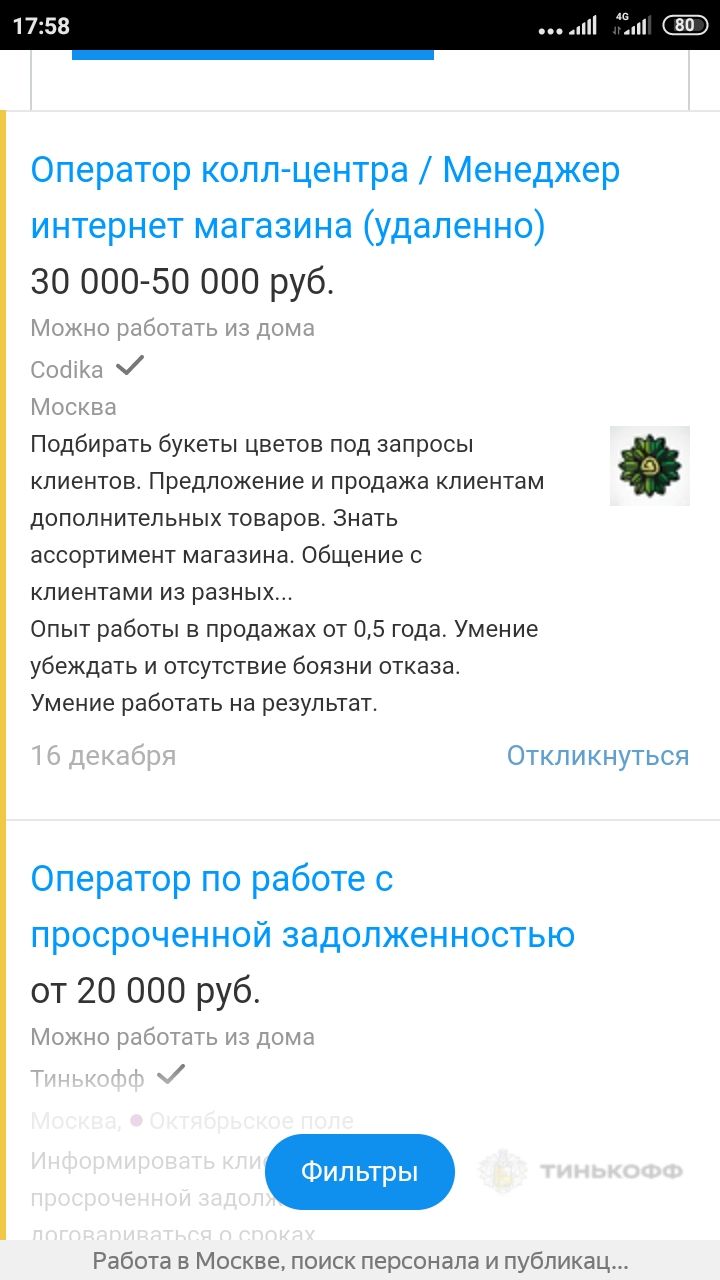Open the Оператор колл-центра job listing

click(x=325, y=198)
